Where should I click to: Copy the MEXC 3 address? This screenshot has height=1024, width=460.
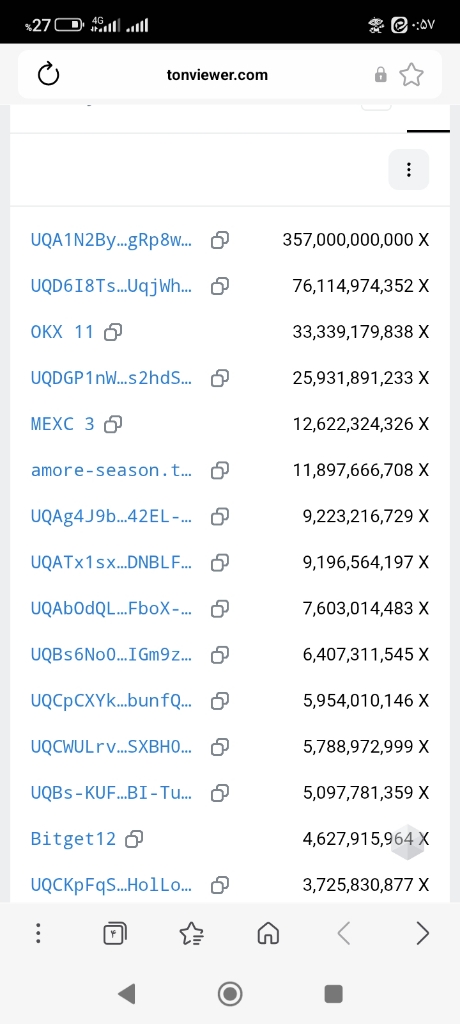(113, 424)
